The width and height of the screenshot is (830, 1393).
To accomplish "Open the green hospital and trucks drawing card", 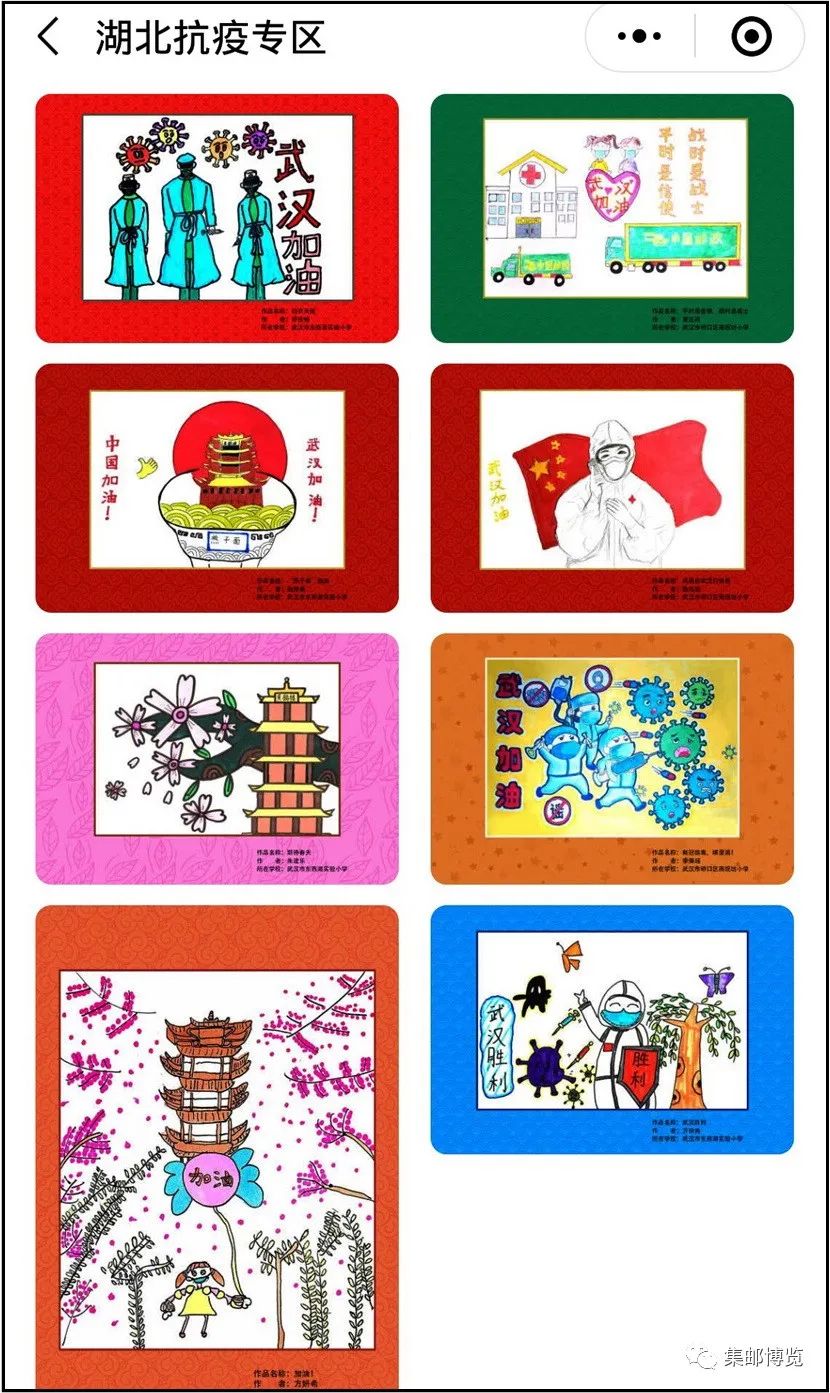I will (x=612, y=218).
